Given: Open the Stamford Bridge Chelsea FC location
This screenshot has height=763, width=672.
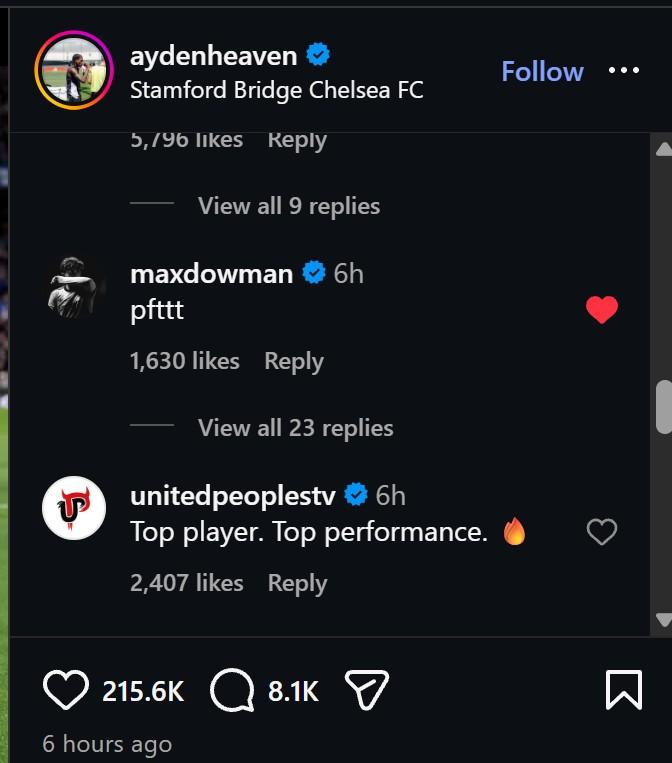Looking at the screenshot, I should pyautogui.click(x=276, y=90).
